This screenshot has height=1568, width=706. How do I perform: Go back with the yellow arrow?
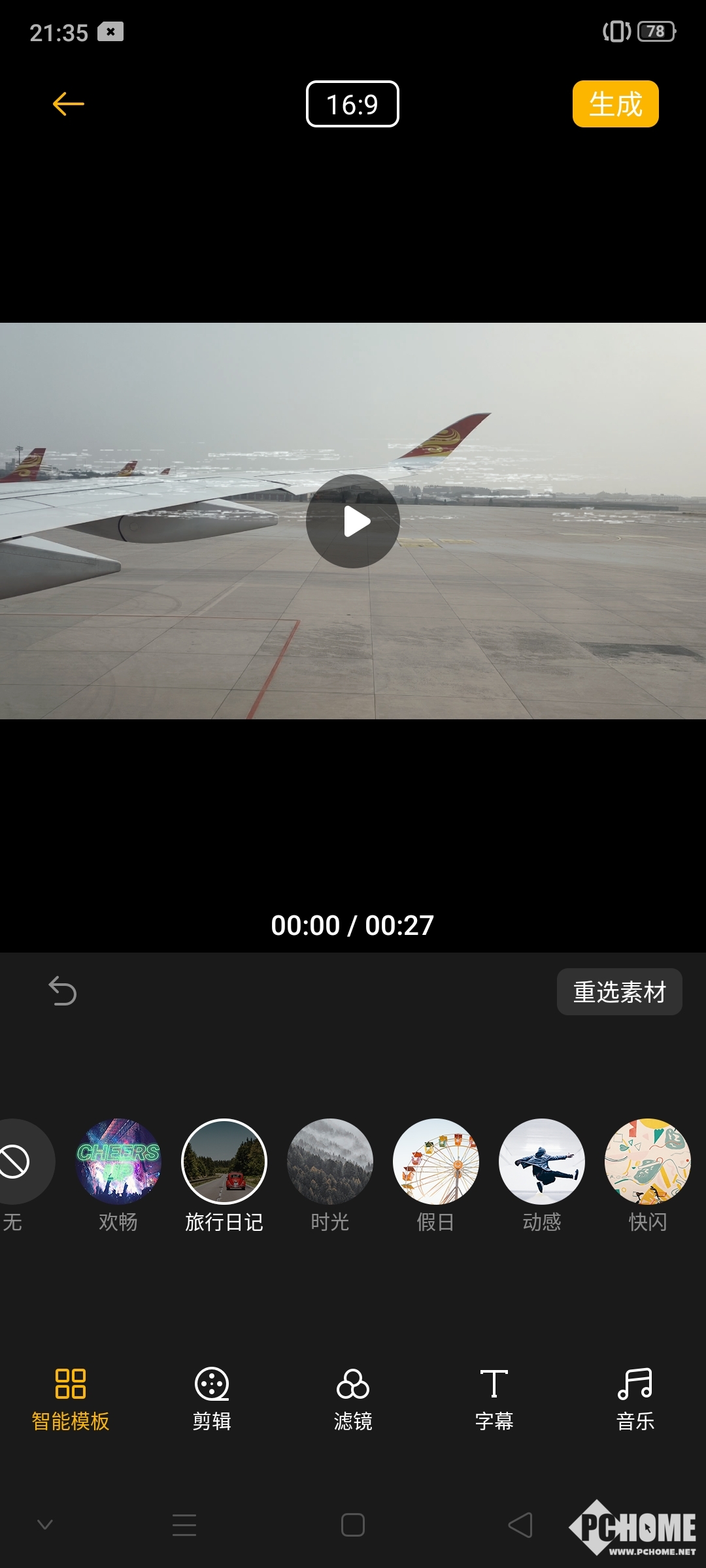pyautogui.click(x=69, y=104)
